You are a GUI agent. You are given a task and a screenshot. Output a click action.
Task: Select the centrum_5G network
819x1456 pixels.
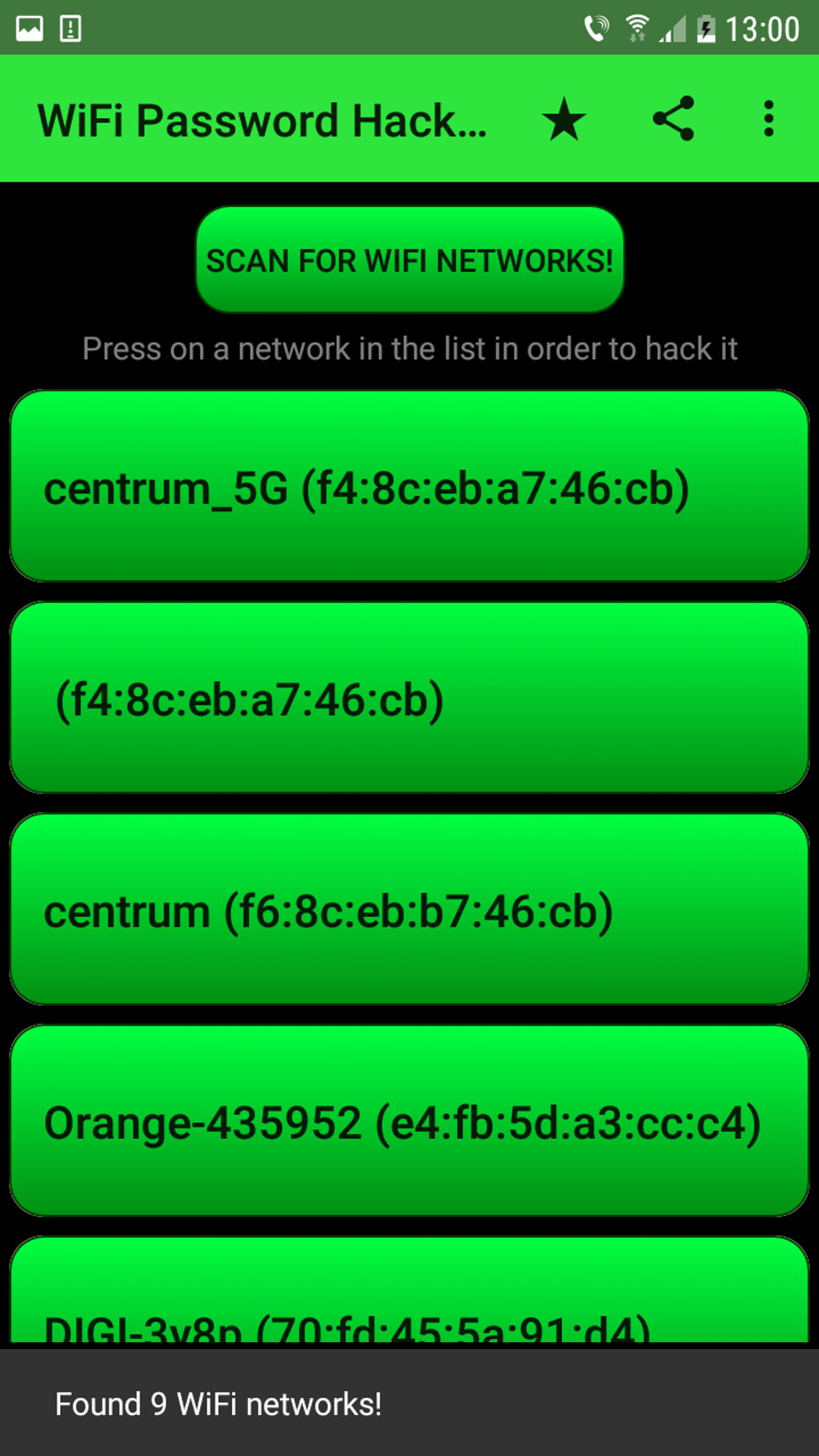(x=409, y=487)
